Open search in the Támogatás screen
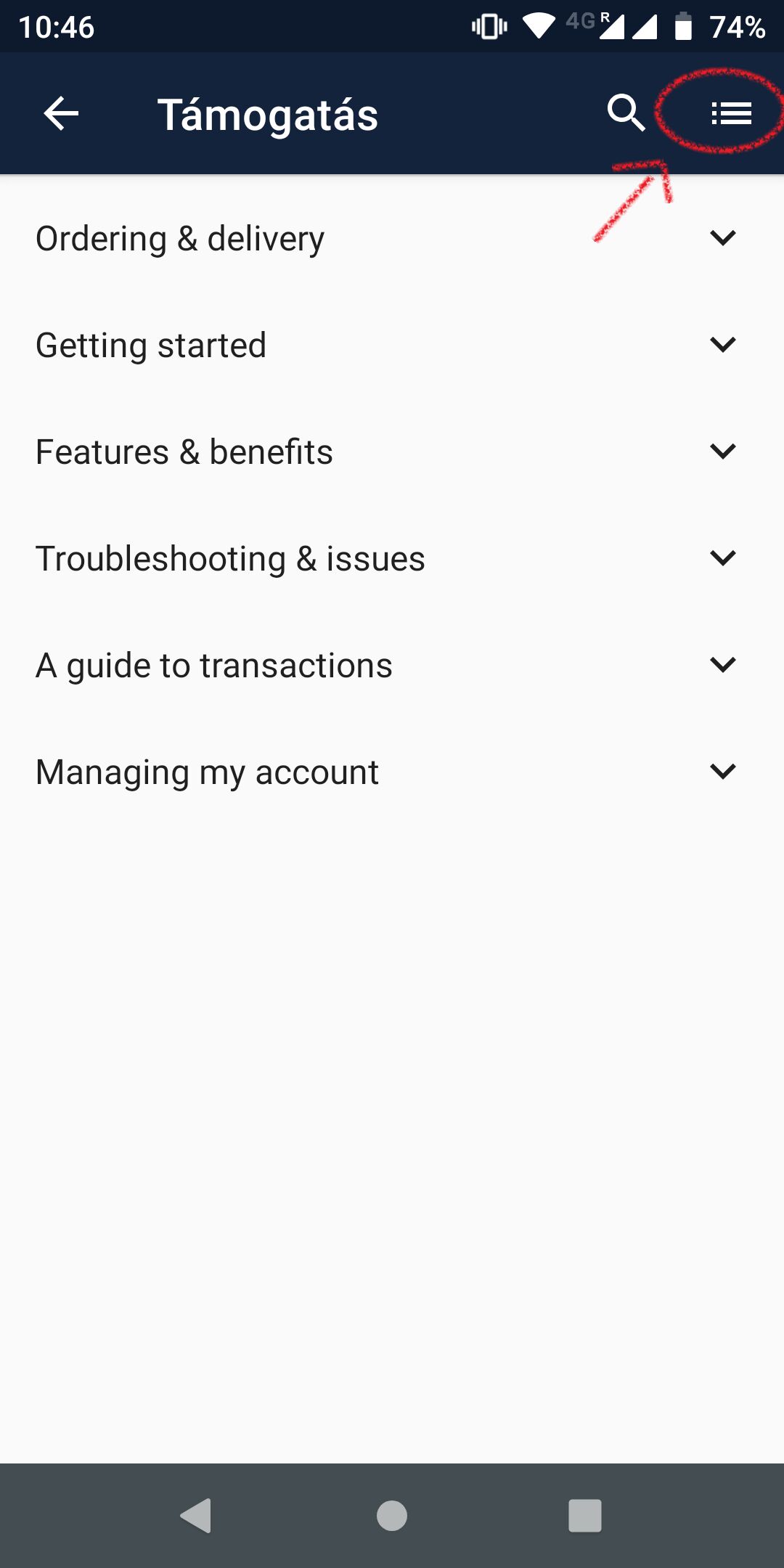This screenshot has width=784, height=1568. 626,113
